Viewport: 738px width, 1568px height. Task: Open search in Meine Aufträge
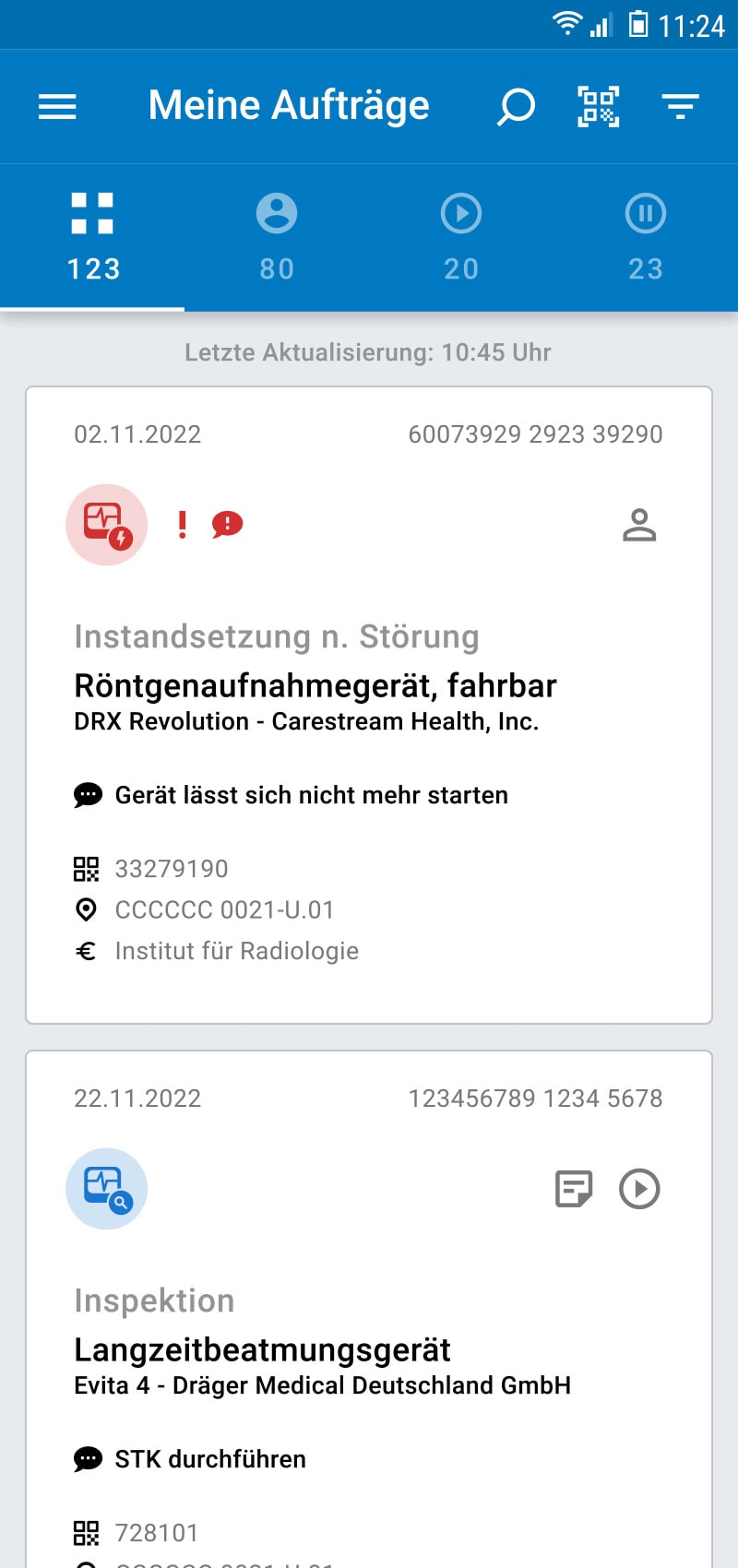516,107
